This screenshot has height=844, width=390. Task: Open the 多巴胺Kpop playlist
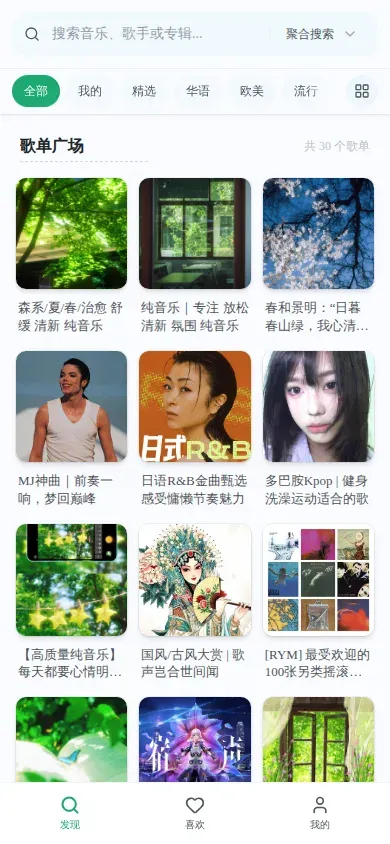click(x=318, y=430)
